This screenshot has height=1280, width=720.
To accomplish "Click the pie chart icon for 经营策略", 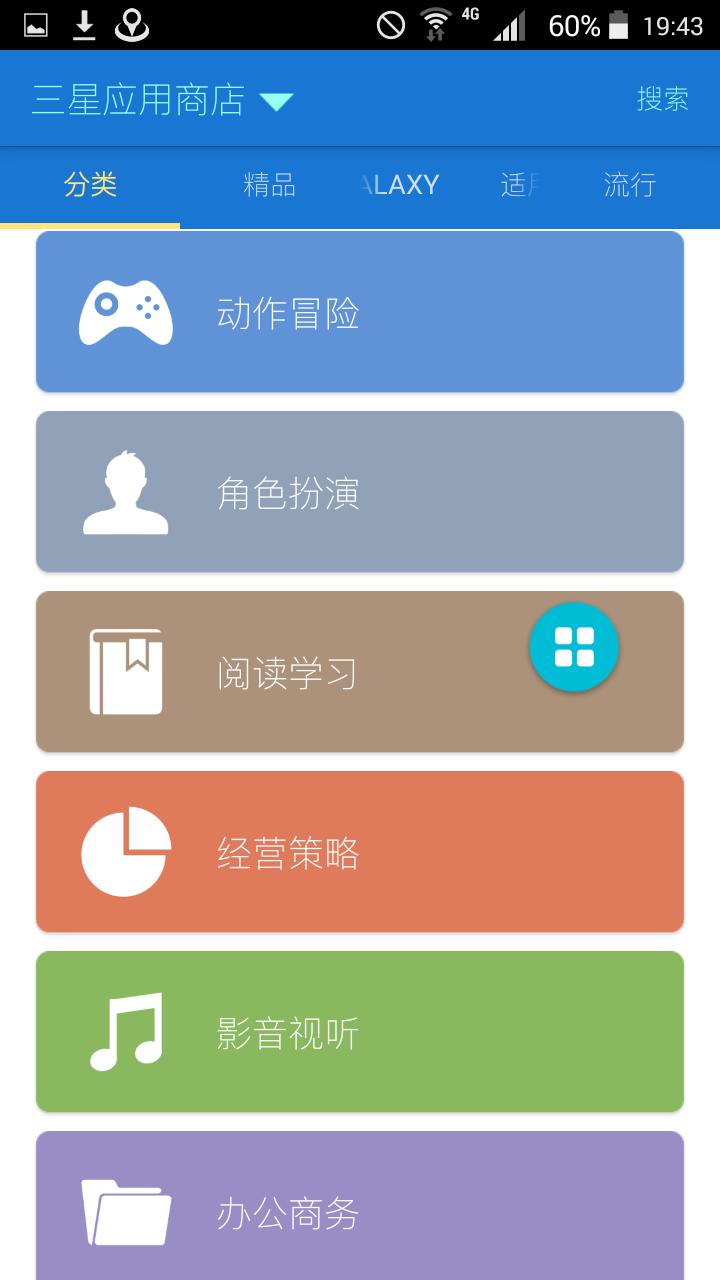I will tap(125, 850).
